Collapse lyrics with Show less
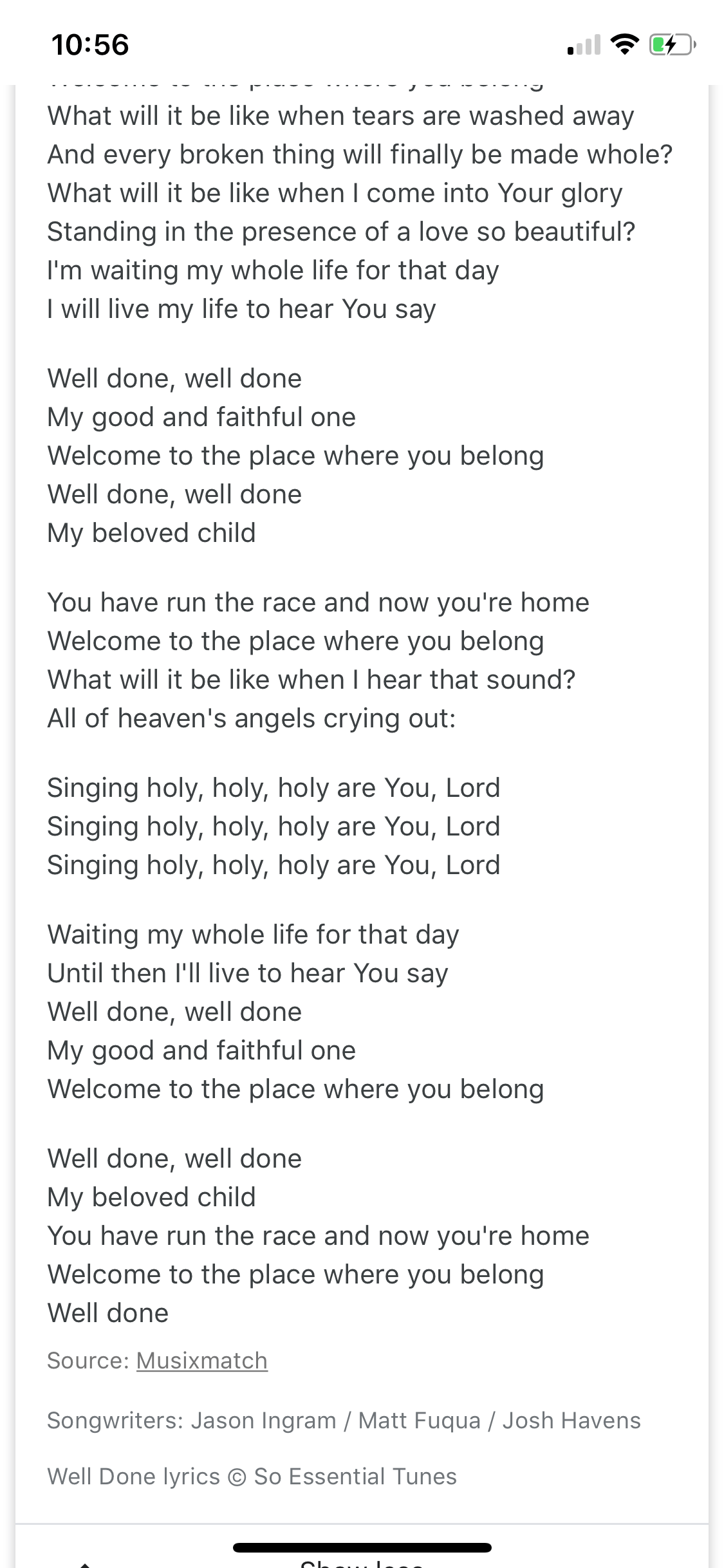The width and height of the screenshot is (724, 1568). click(361, 1562)
